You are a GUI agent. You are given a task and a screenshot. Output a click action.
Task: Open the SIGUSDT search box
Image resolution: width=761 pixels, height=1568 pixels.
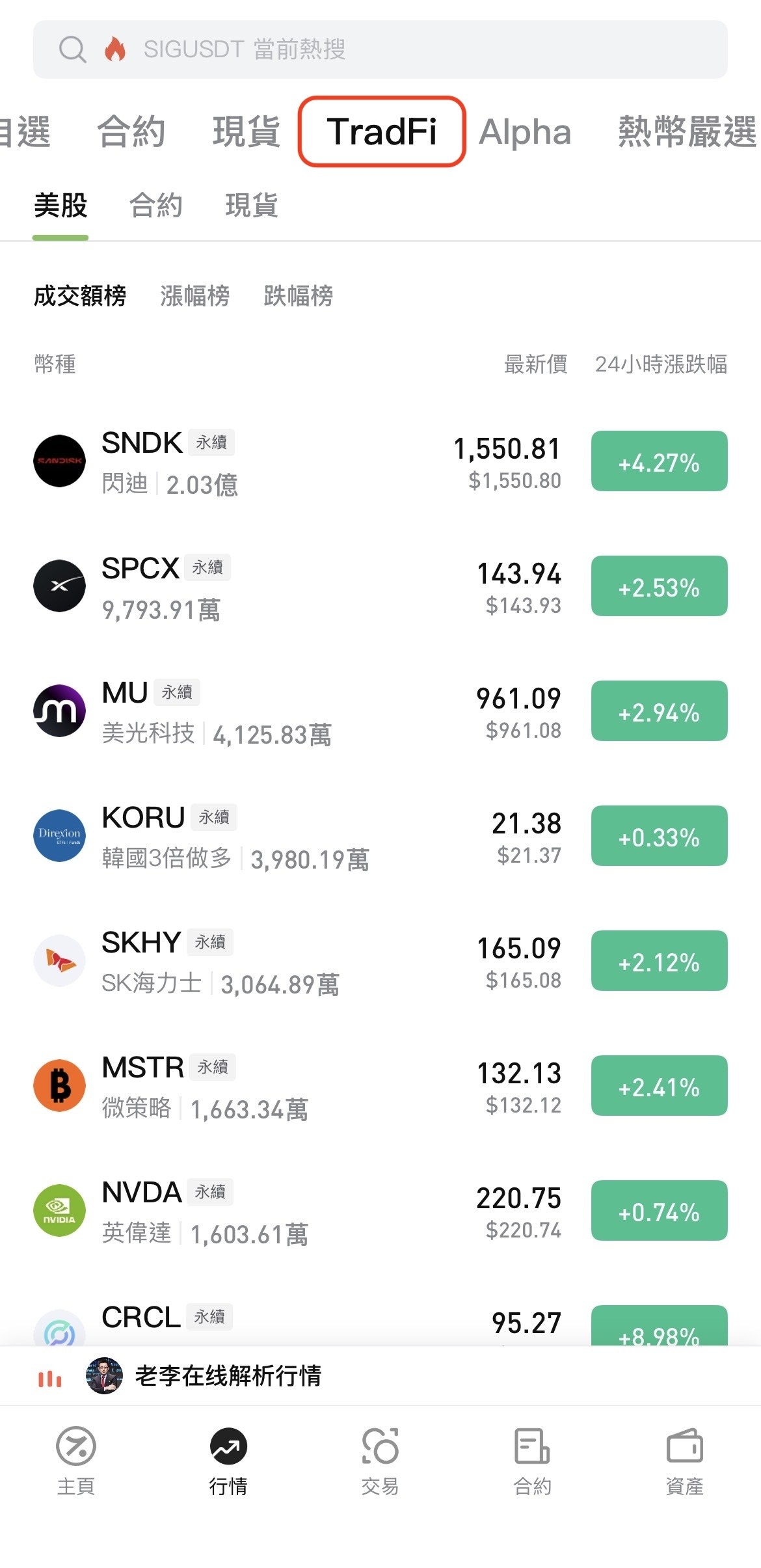click(x=380, y=49)
